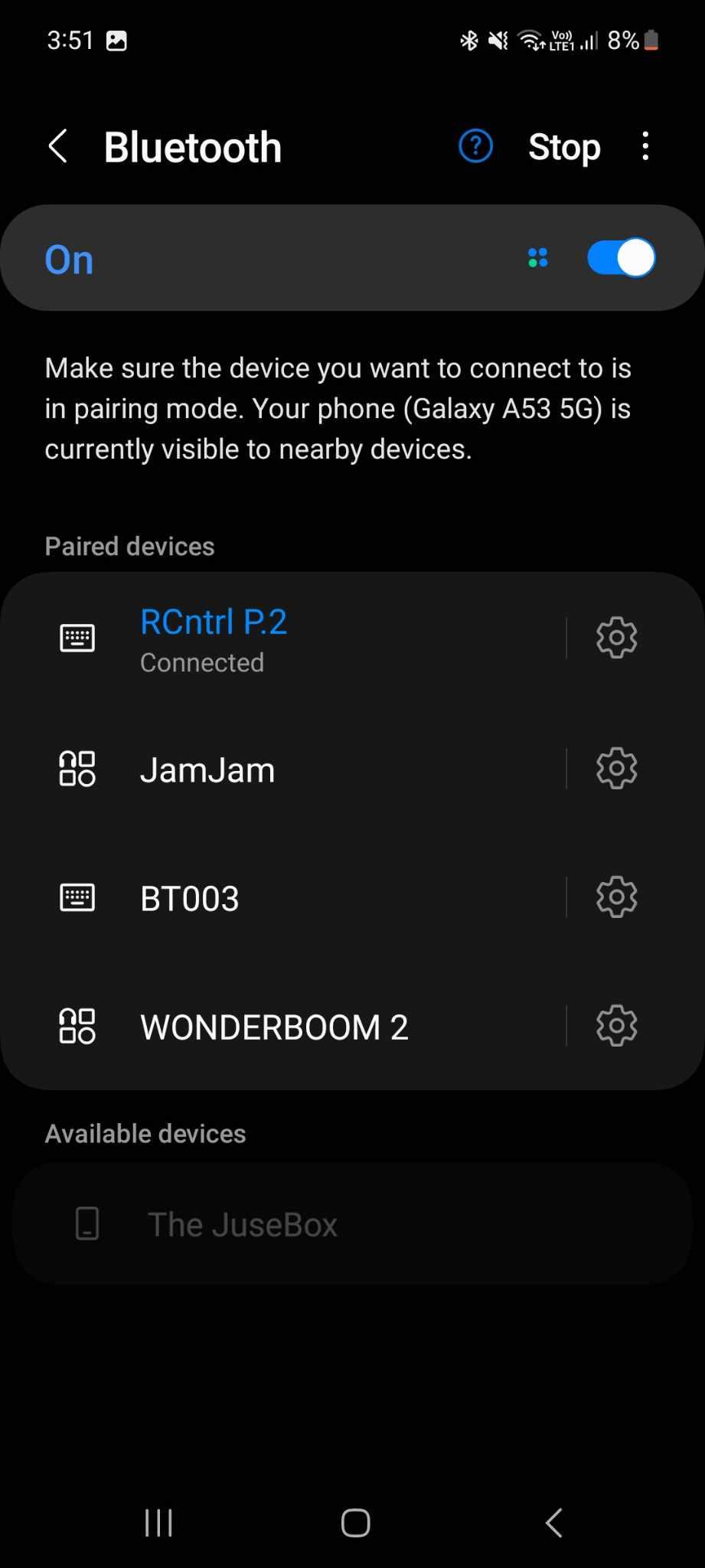Open settings gear for WONDERBOOM 2
This screenshot has width=705, height=1568.
tap(616, 1025)
